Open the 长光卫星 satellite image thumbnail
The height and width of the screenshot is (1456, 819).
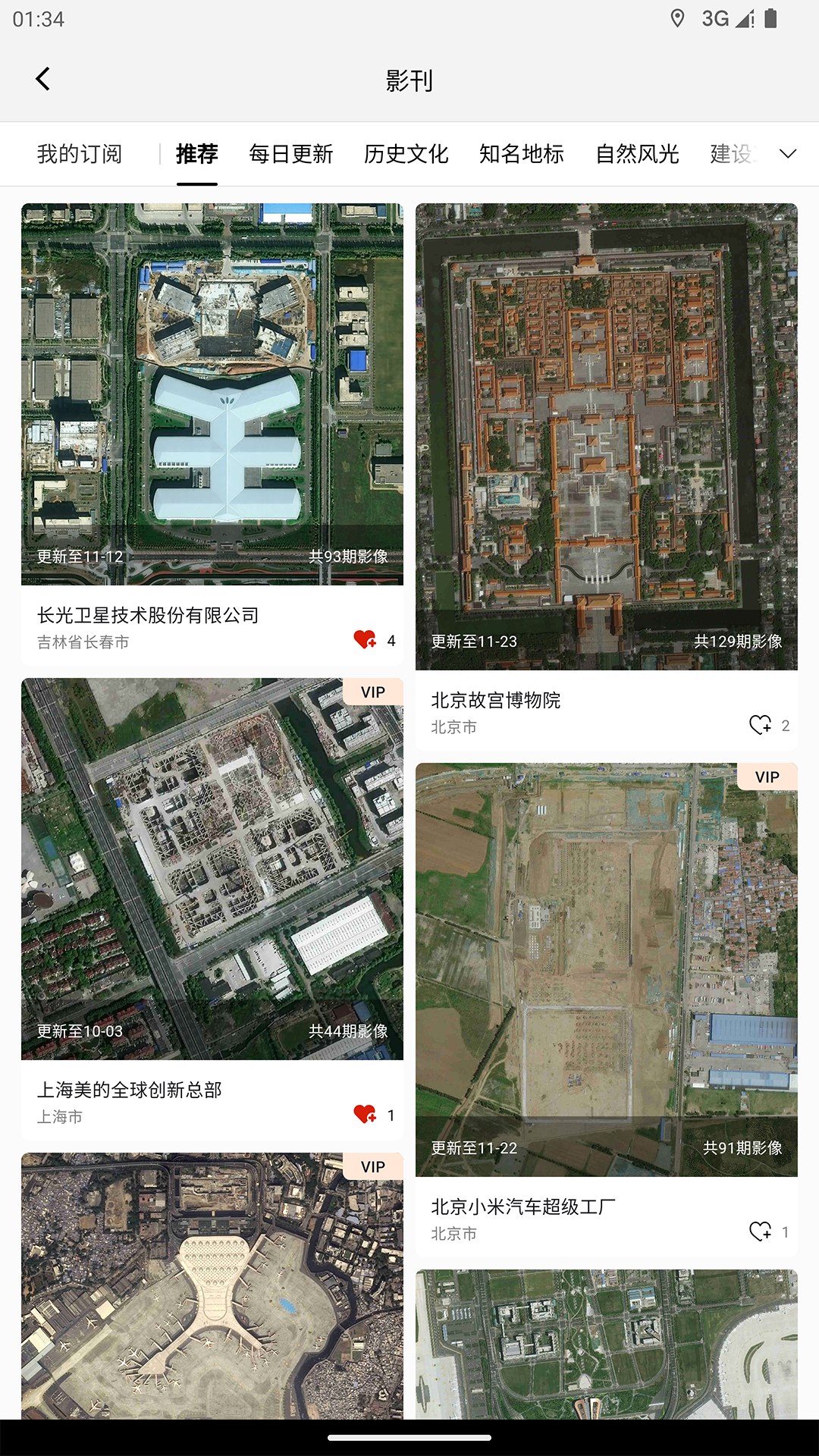point(211,391)
